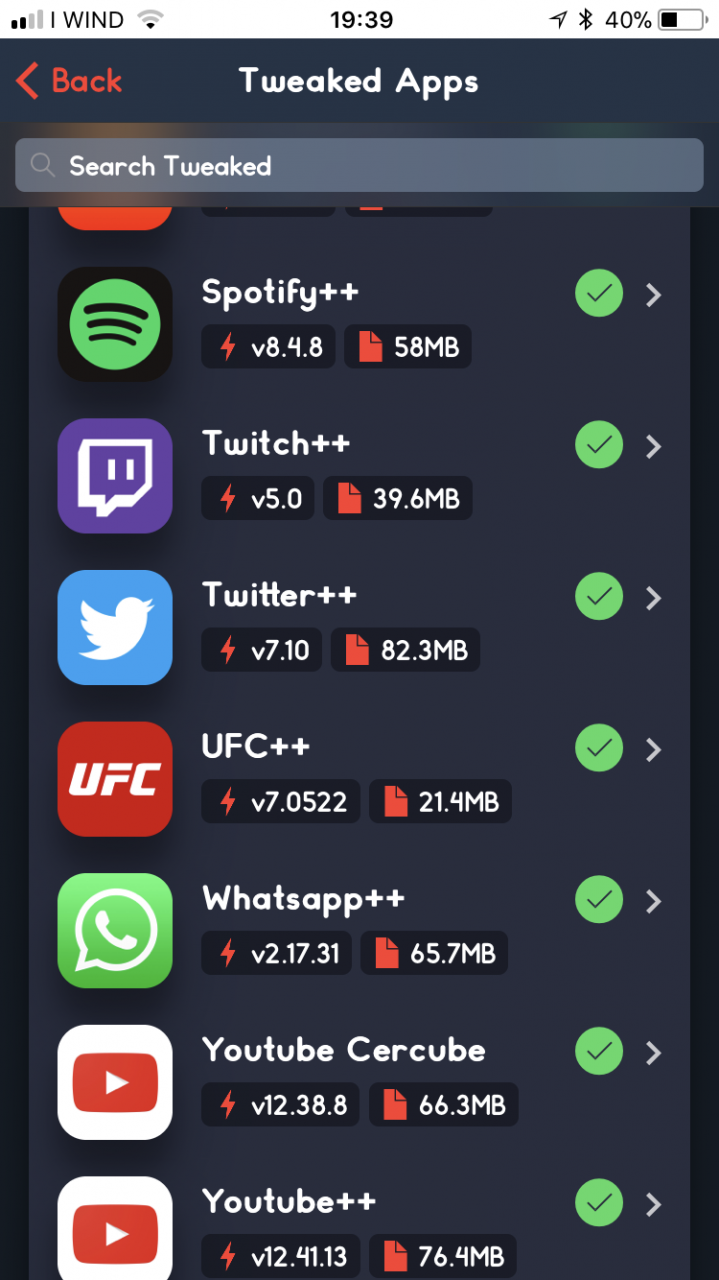Open the Spotify++ app entry
Viewport: 719px width, 1280px height.
tap(359, 323)
